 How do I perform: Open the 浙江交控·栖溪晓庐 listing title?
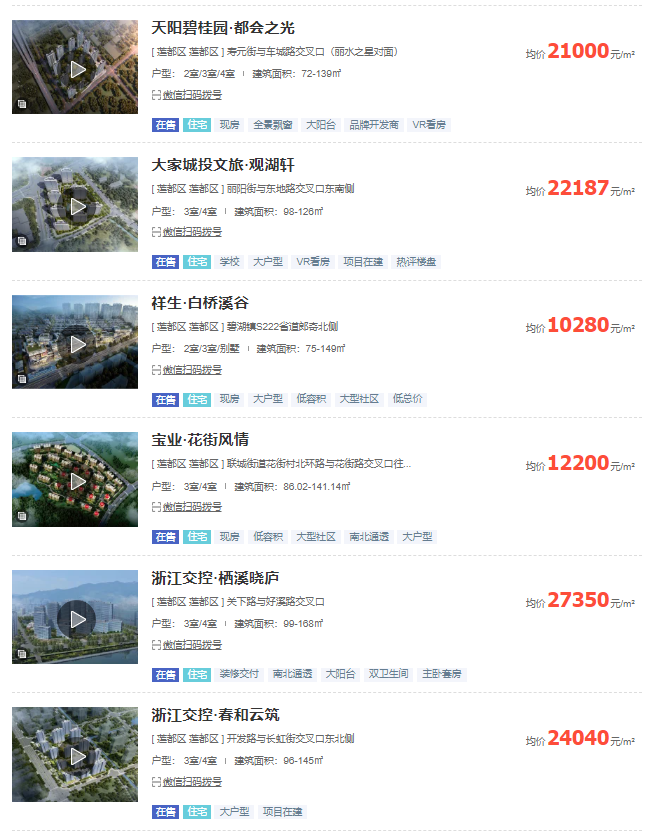214,577
